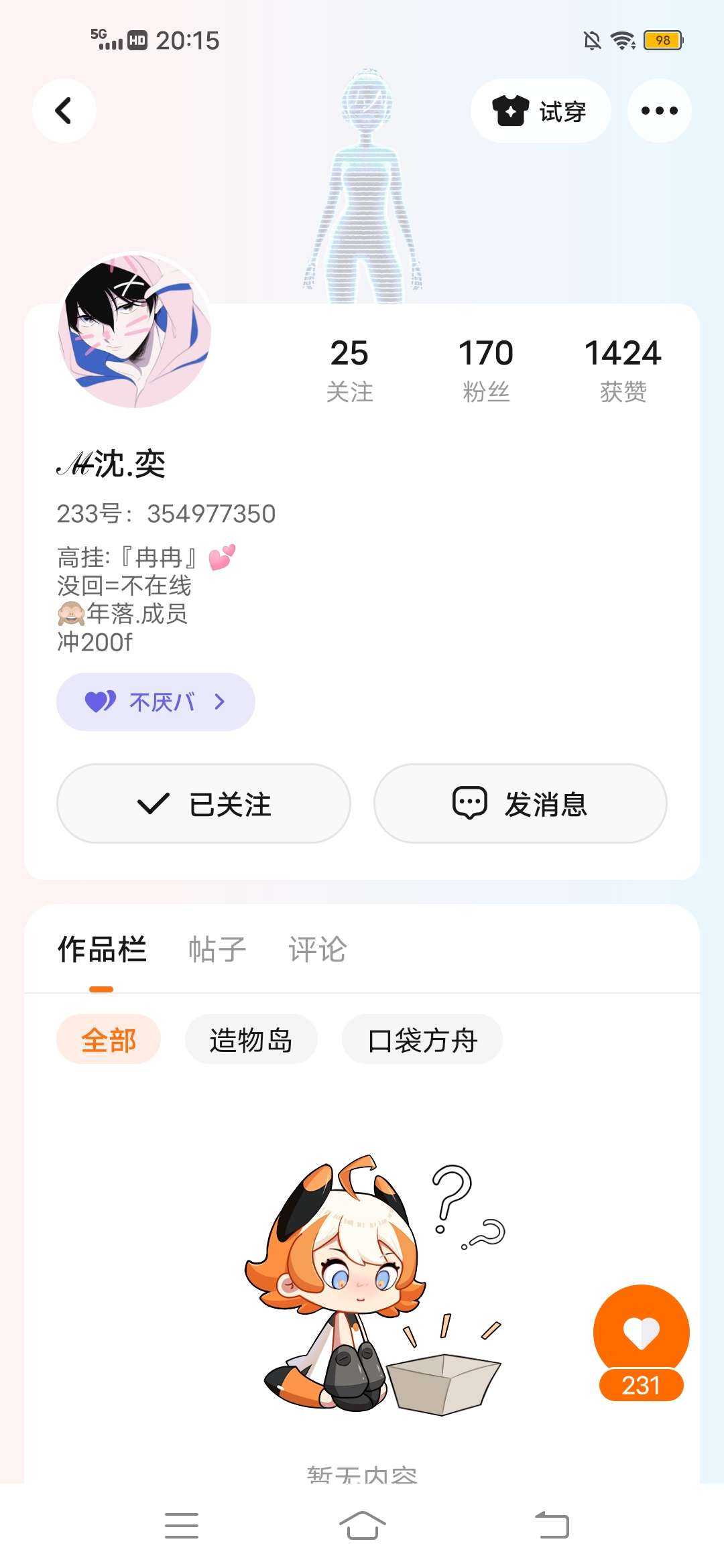The width and height of the screenshot is (724, 1568).
Task: Open the 25 关注 following list
Action: 349,370
